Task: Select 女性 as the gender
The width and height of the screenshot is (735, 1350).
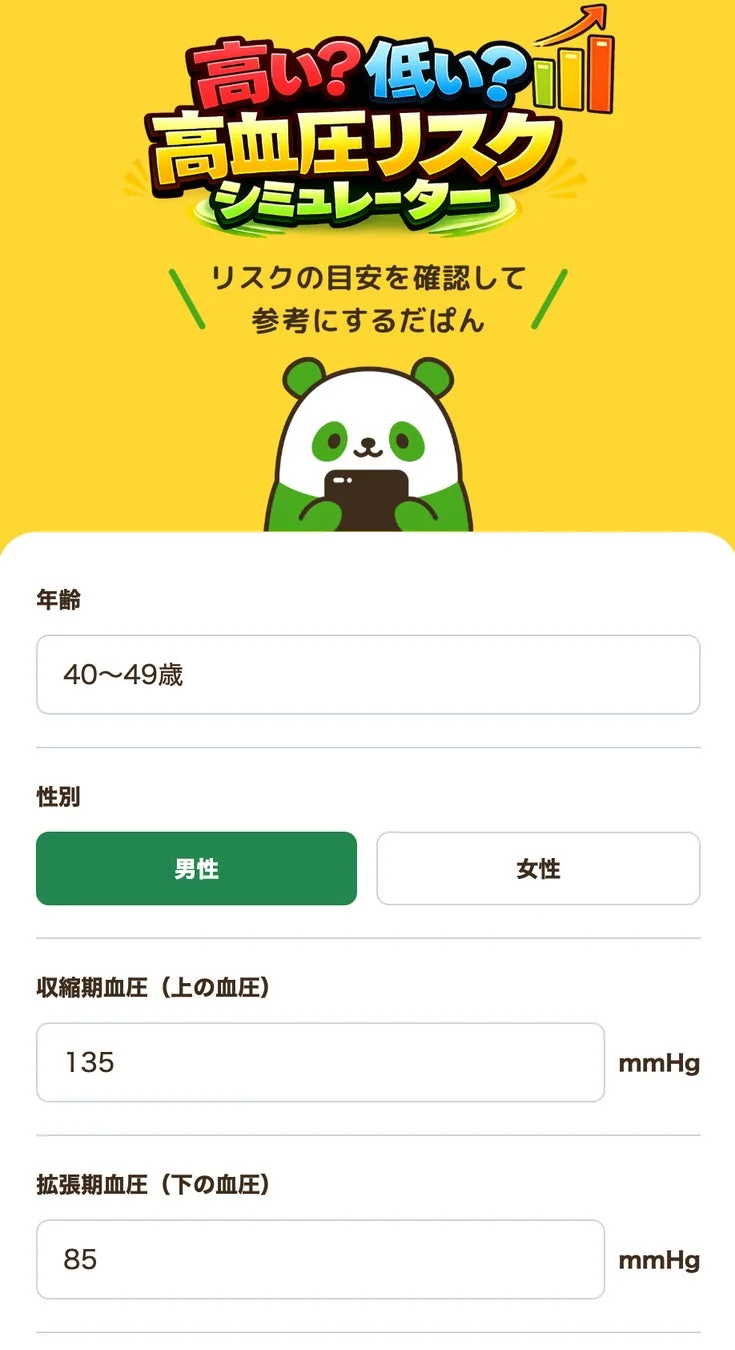Action: (538, 868)
